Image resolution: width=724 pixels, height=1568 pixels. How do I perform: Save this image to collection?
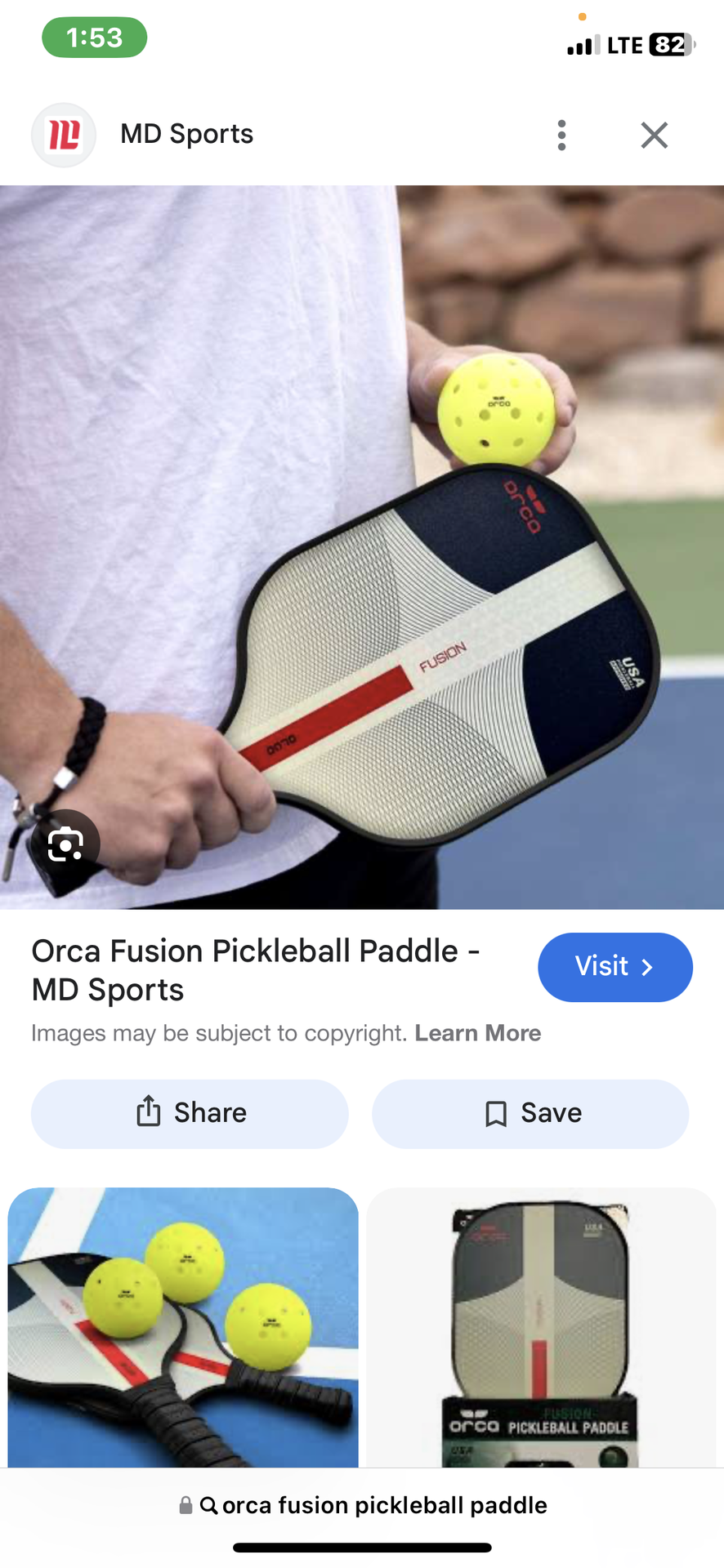point(530,1113)
